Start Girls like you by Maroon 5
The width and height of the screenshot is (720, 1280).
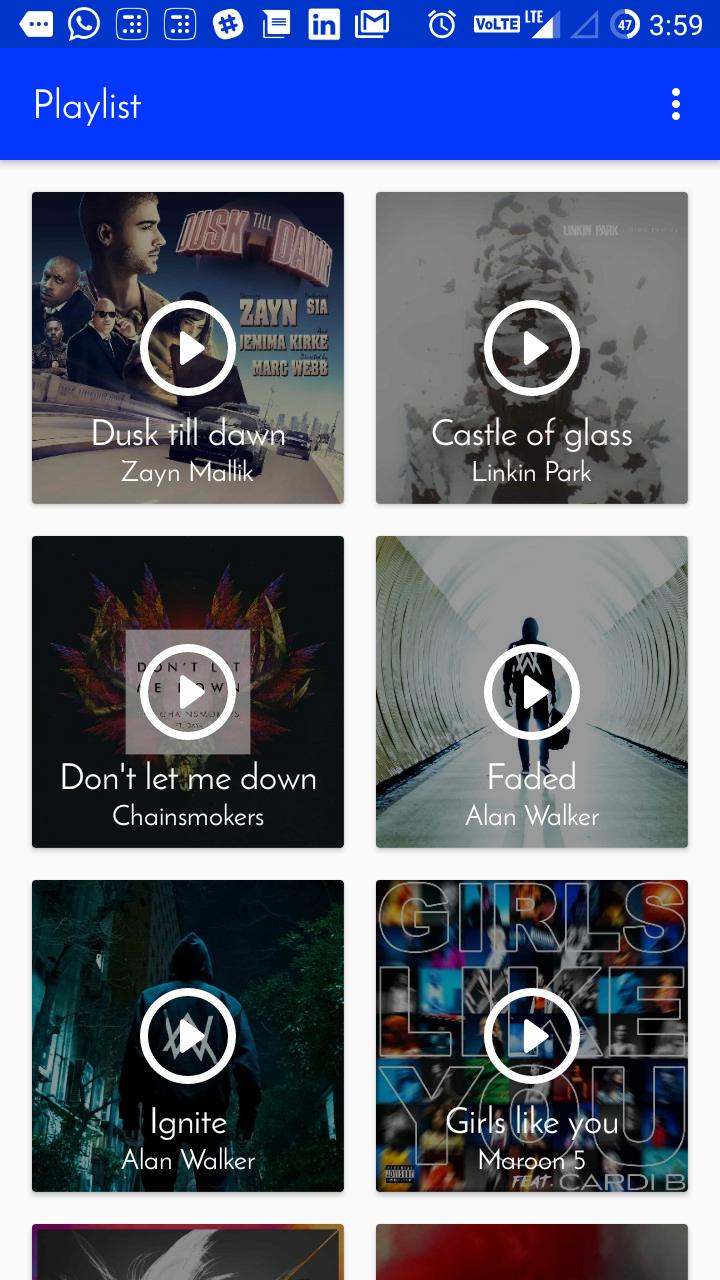(x=532, y=1036)
